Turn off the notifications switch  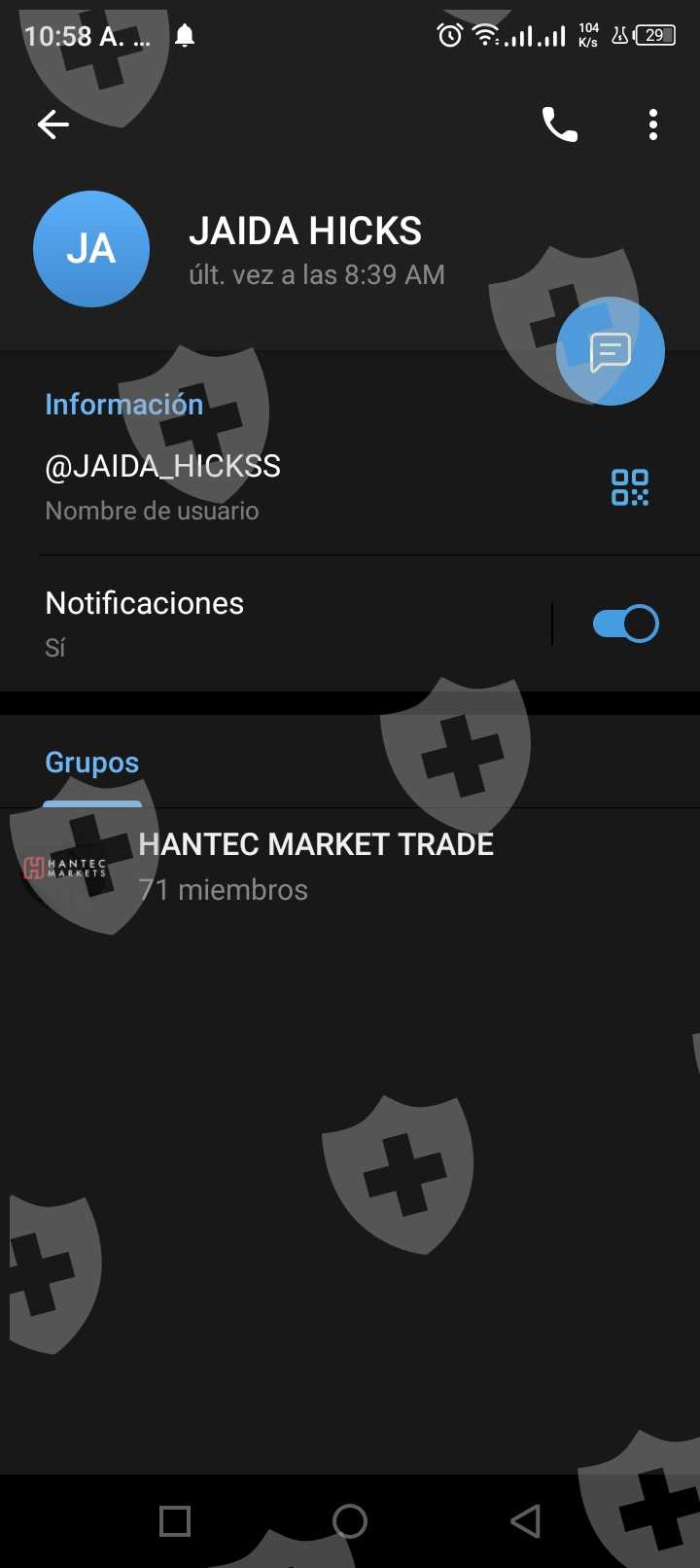[x=625, y=624]
